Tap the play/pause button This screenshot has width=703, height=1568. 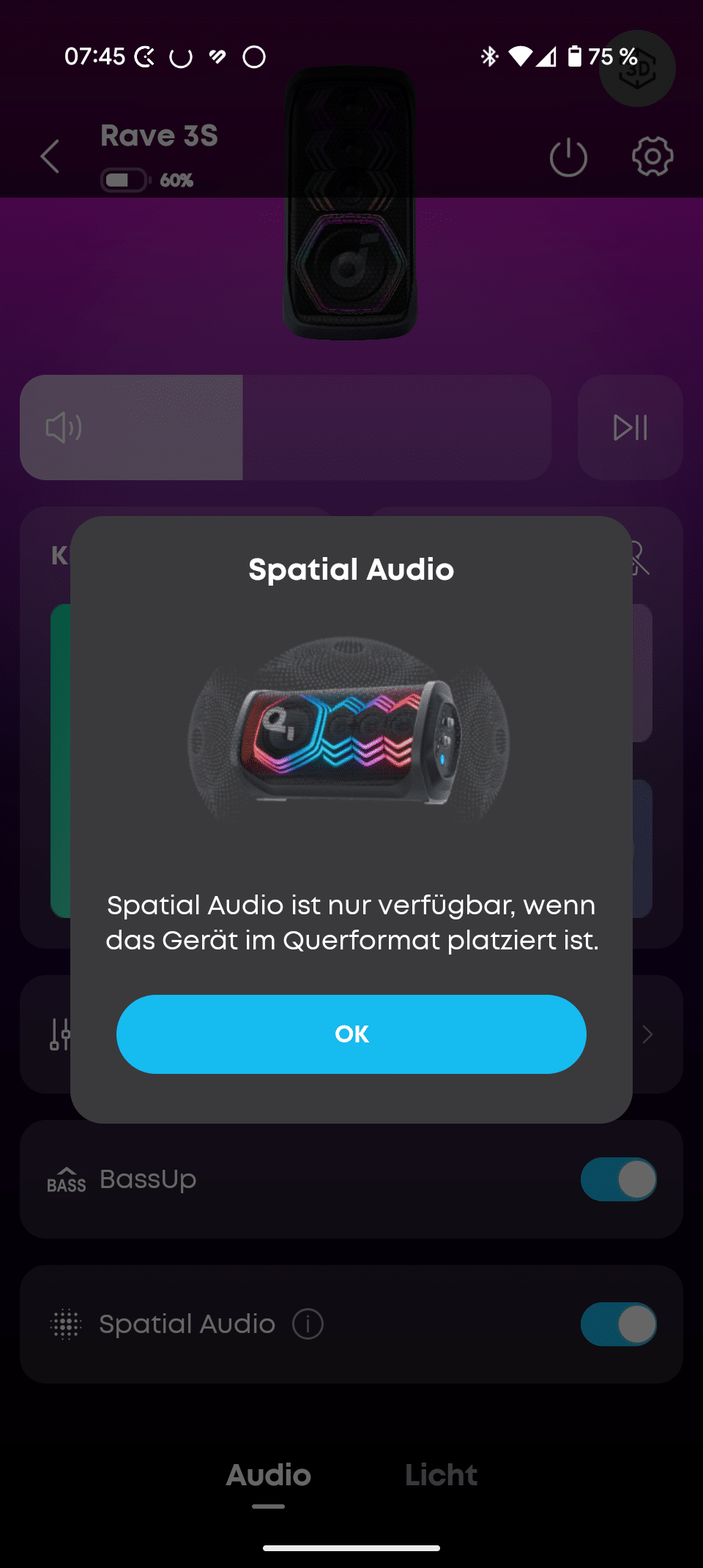pos(630,428)
